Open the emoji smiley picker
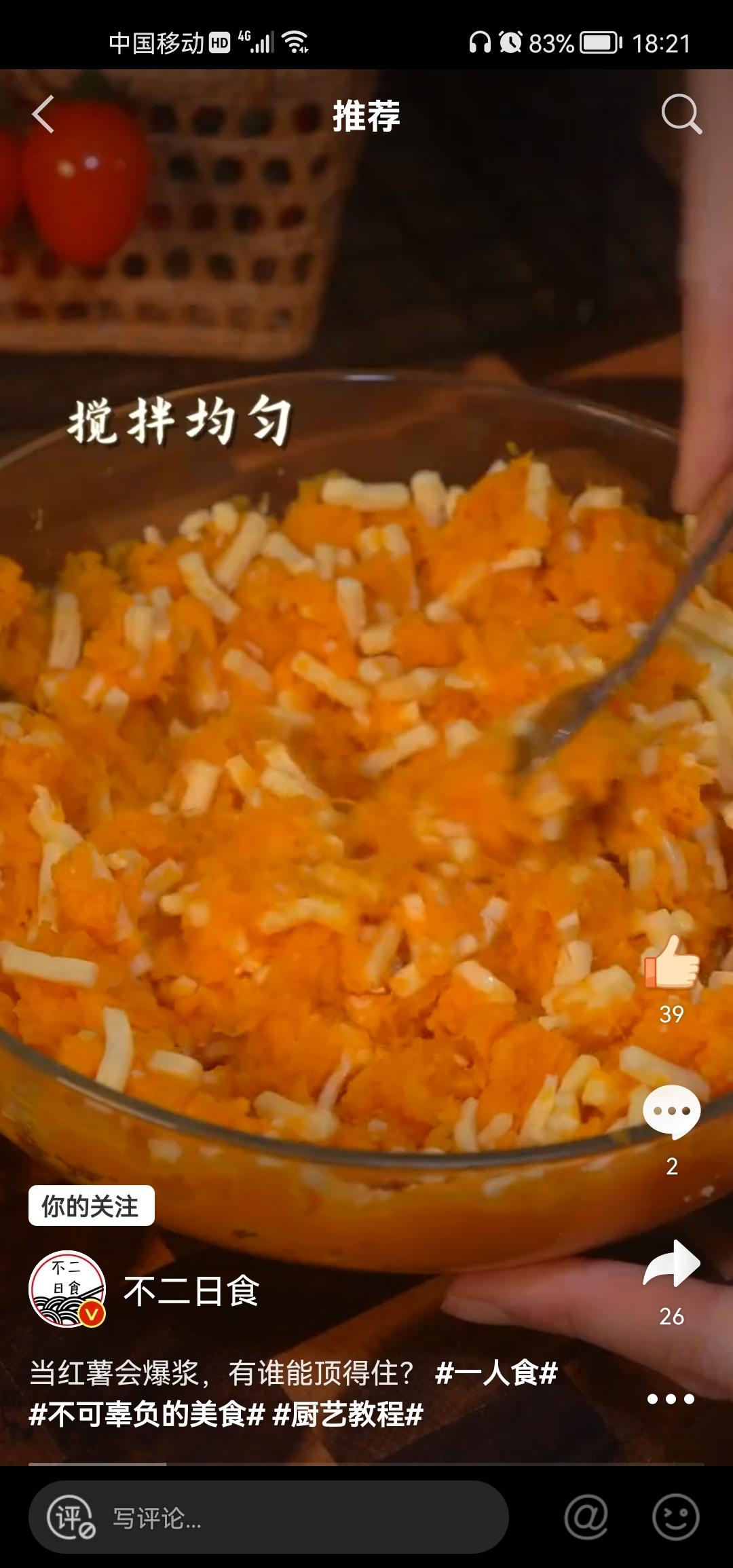 [675, 1517]
